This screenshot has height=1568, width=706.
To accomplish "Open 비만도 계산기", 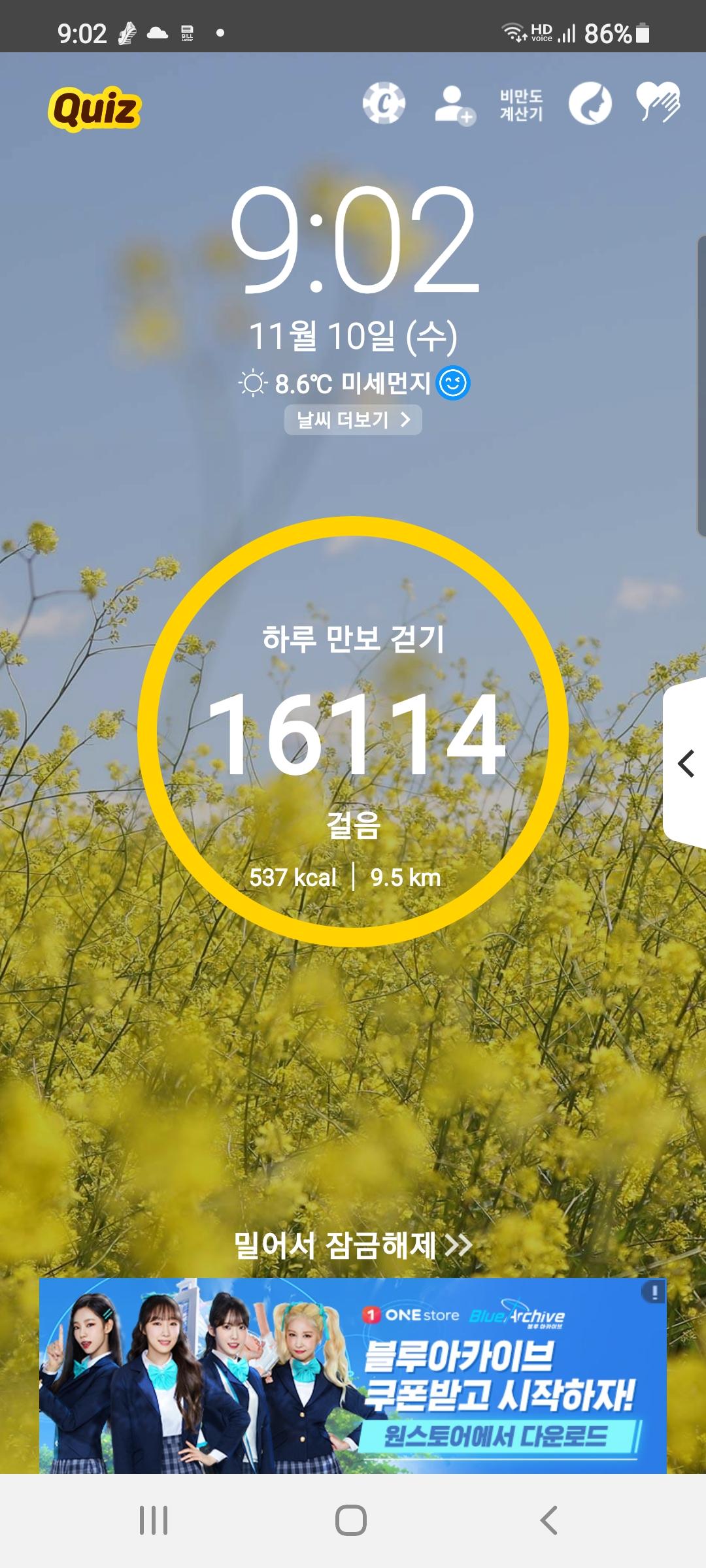I will tap(521, 105).
